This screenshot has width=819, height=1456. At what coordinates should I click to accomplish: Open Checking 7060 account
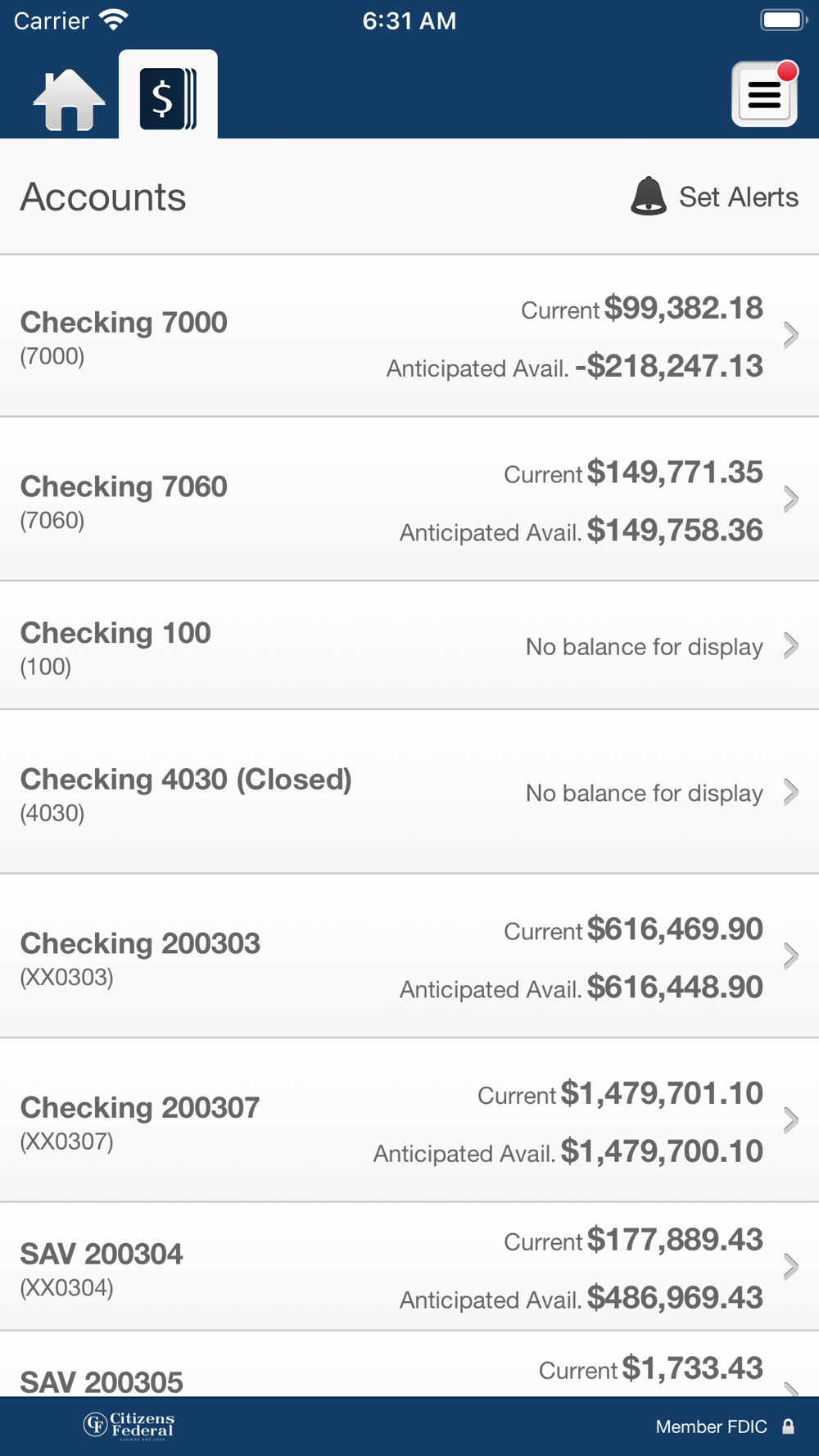409,500
